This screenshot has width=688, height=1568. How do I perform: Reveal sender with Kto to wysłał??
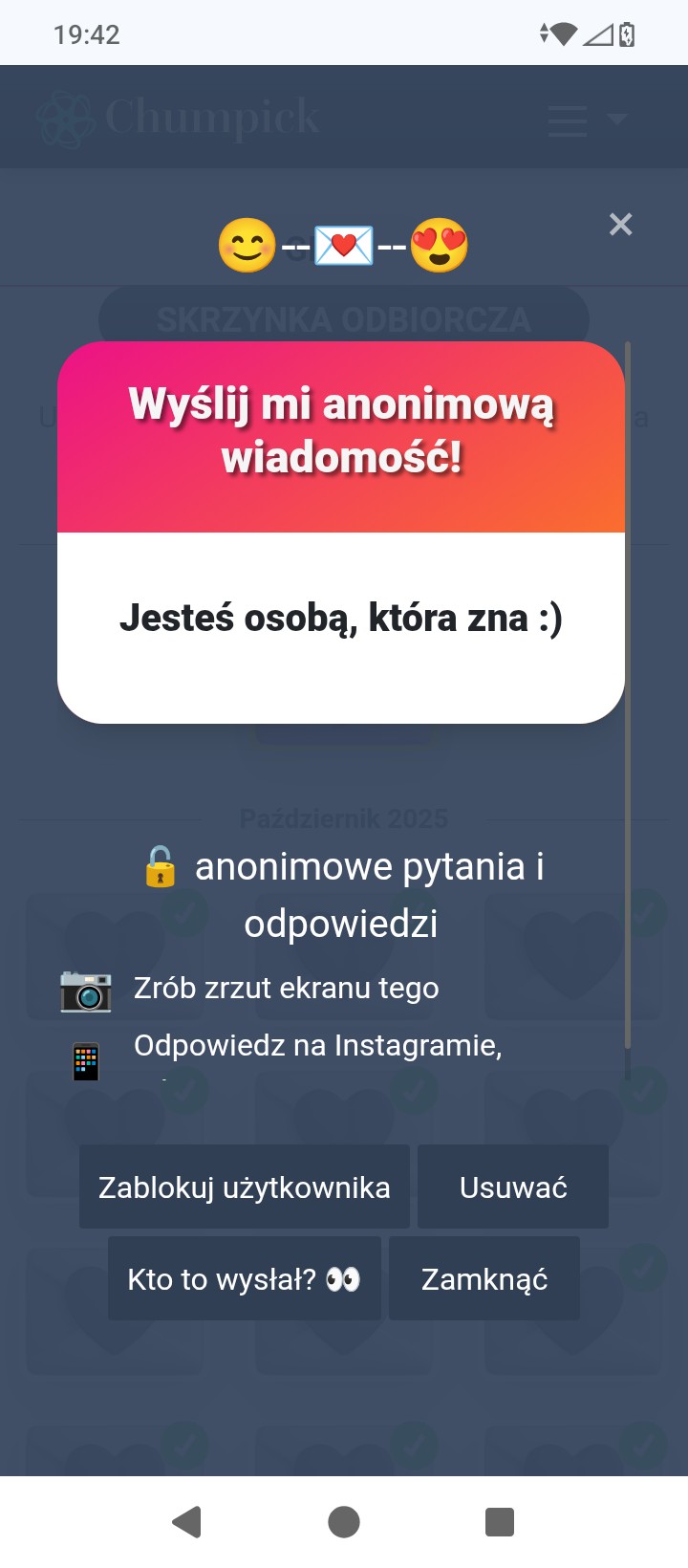coord(245,1278)
